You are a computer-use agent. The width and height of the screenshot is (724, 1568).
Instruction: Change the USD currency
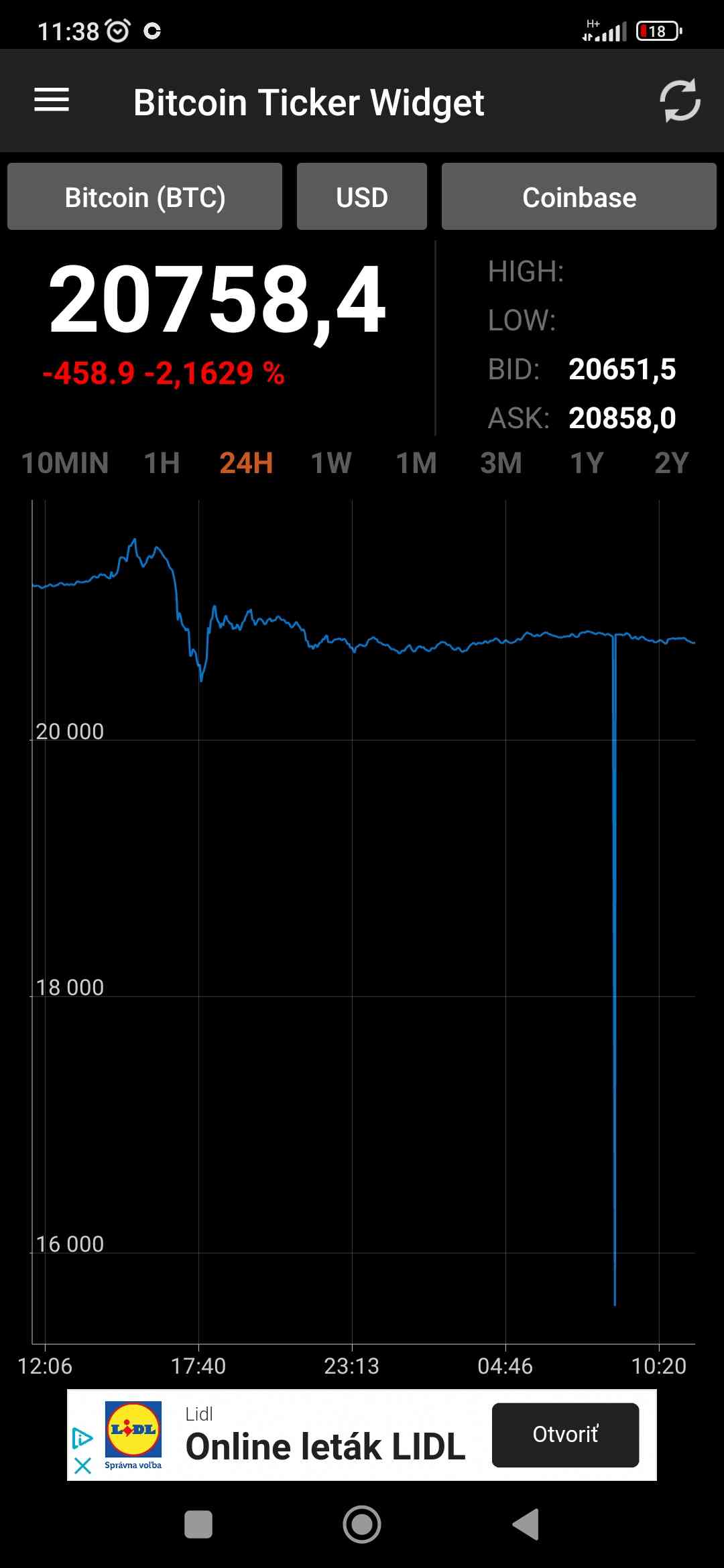(x=361, y=197)
